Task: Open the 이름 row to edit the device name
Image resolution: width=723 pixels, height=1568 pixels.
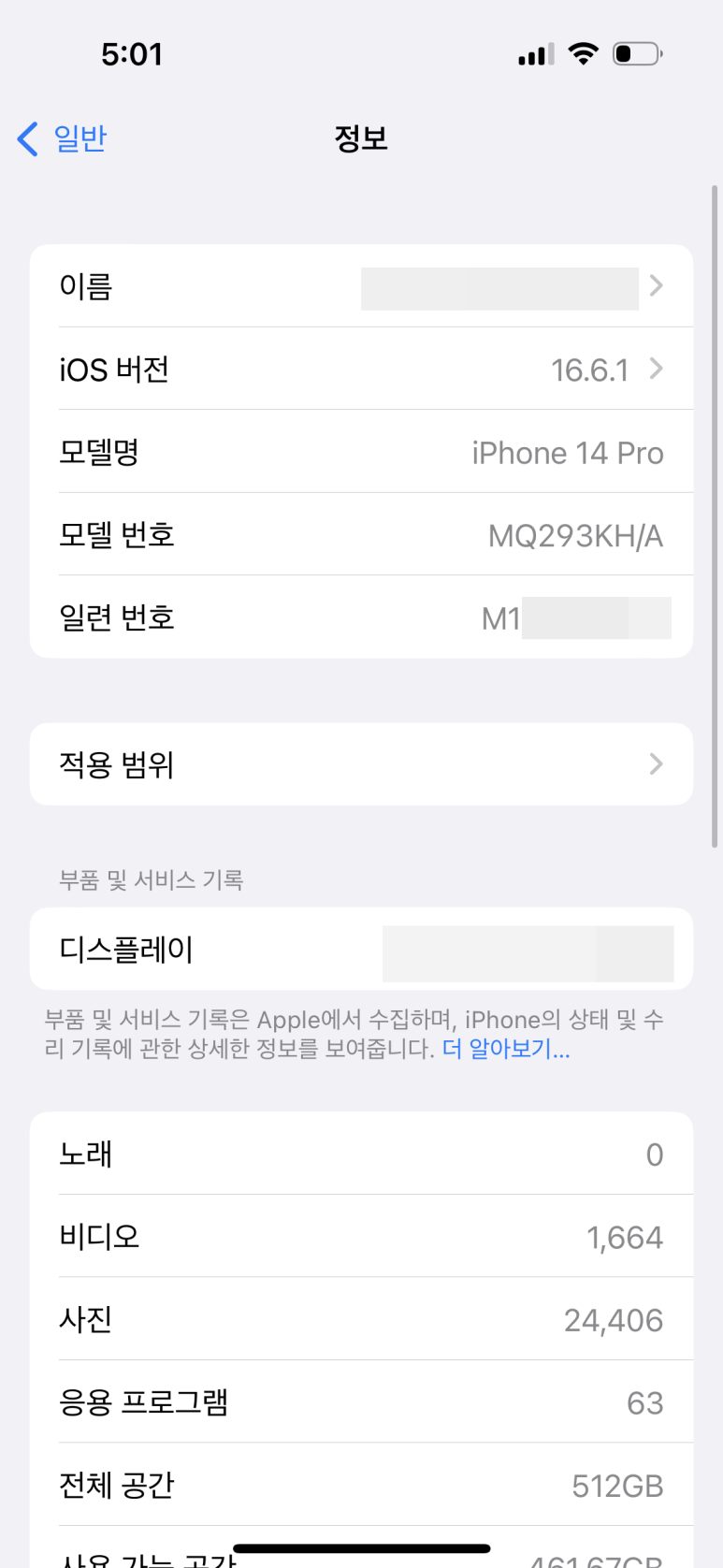Action: tap(361, 285)
